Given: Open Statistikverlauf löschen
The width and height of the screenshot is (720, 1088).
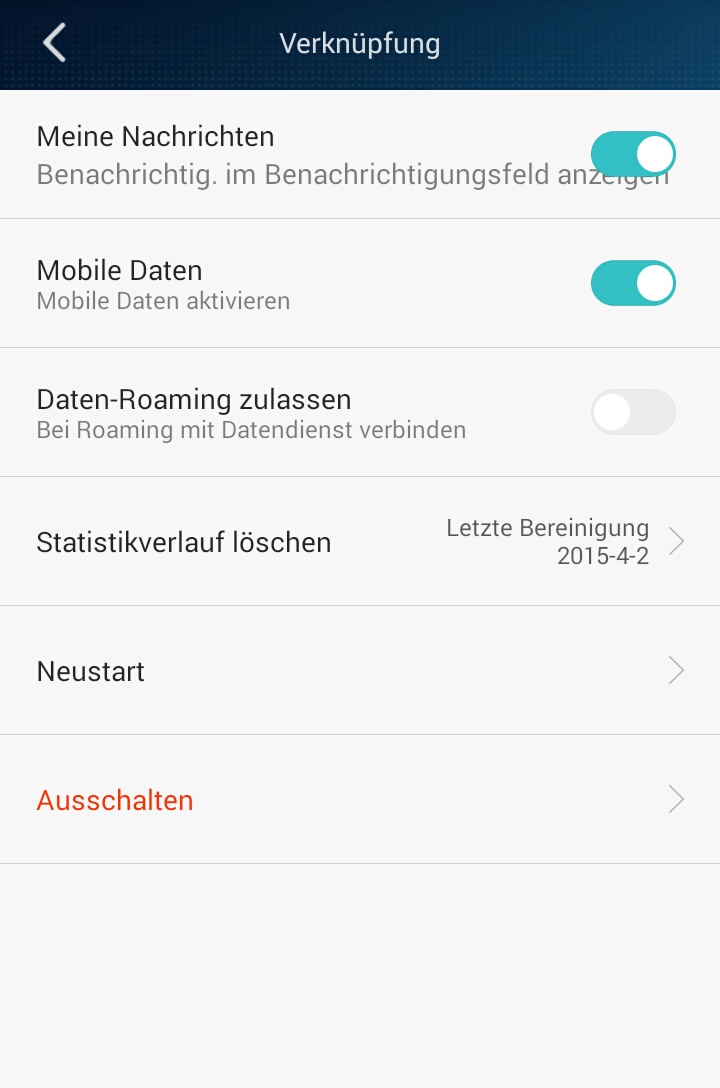Looking at the screenshot, I should (x=360, y=542).
